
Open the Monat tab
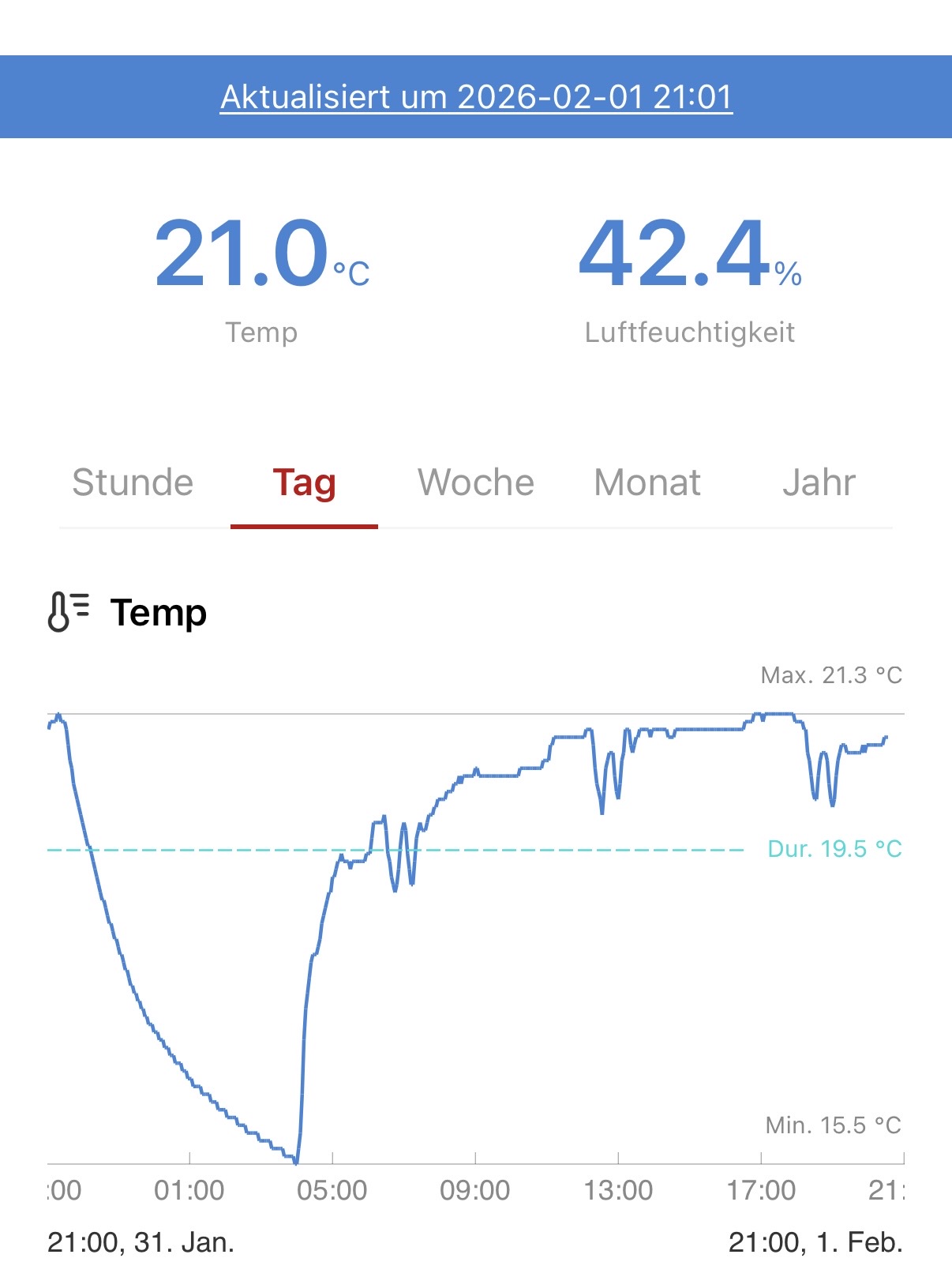tap(647, 483)
